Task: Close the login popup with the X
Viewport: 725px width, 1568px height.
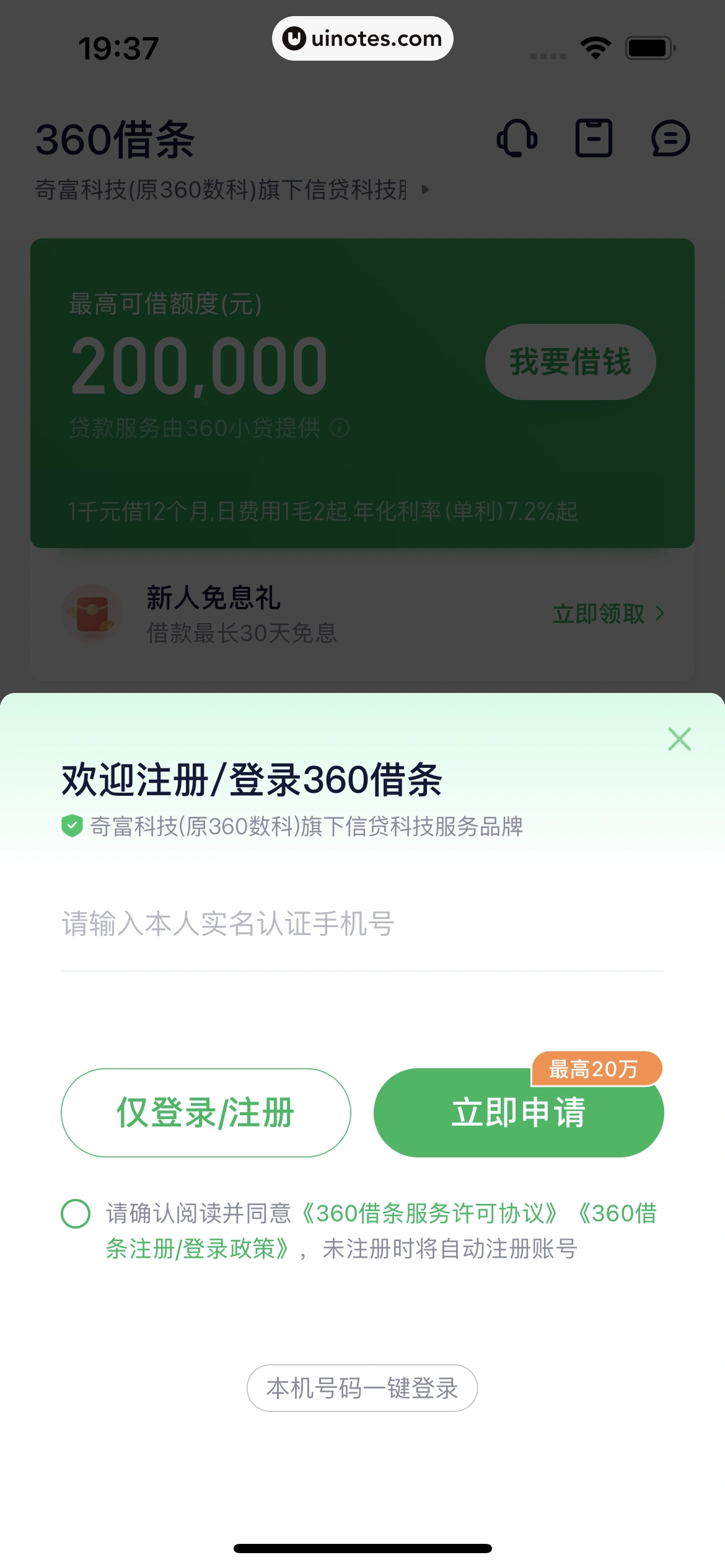Action: pos(679,739)
